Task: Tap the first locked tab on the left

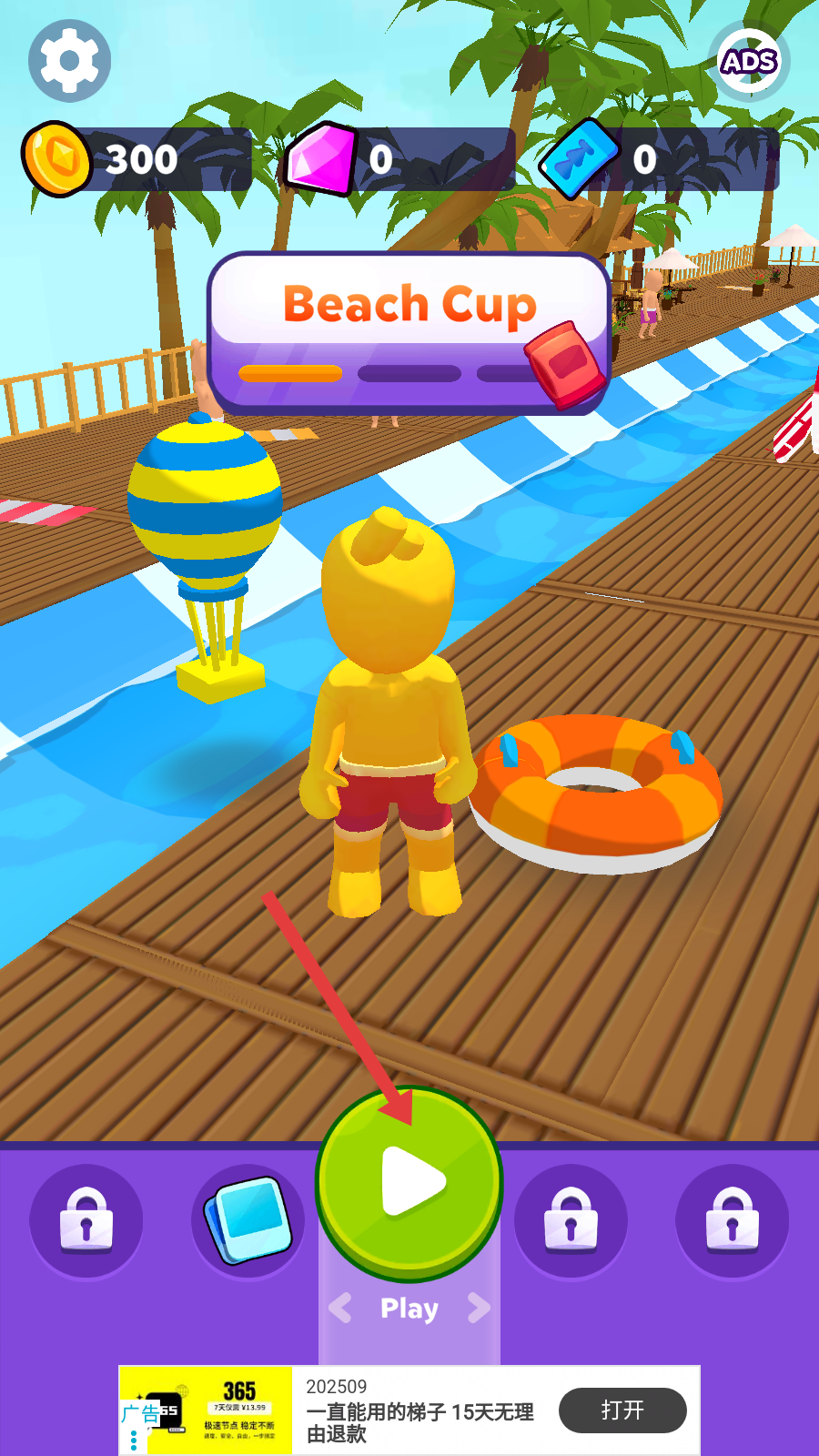Action: 86,1220
